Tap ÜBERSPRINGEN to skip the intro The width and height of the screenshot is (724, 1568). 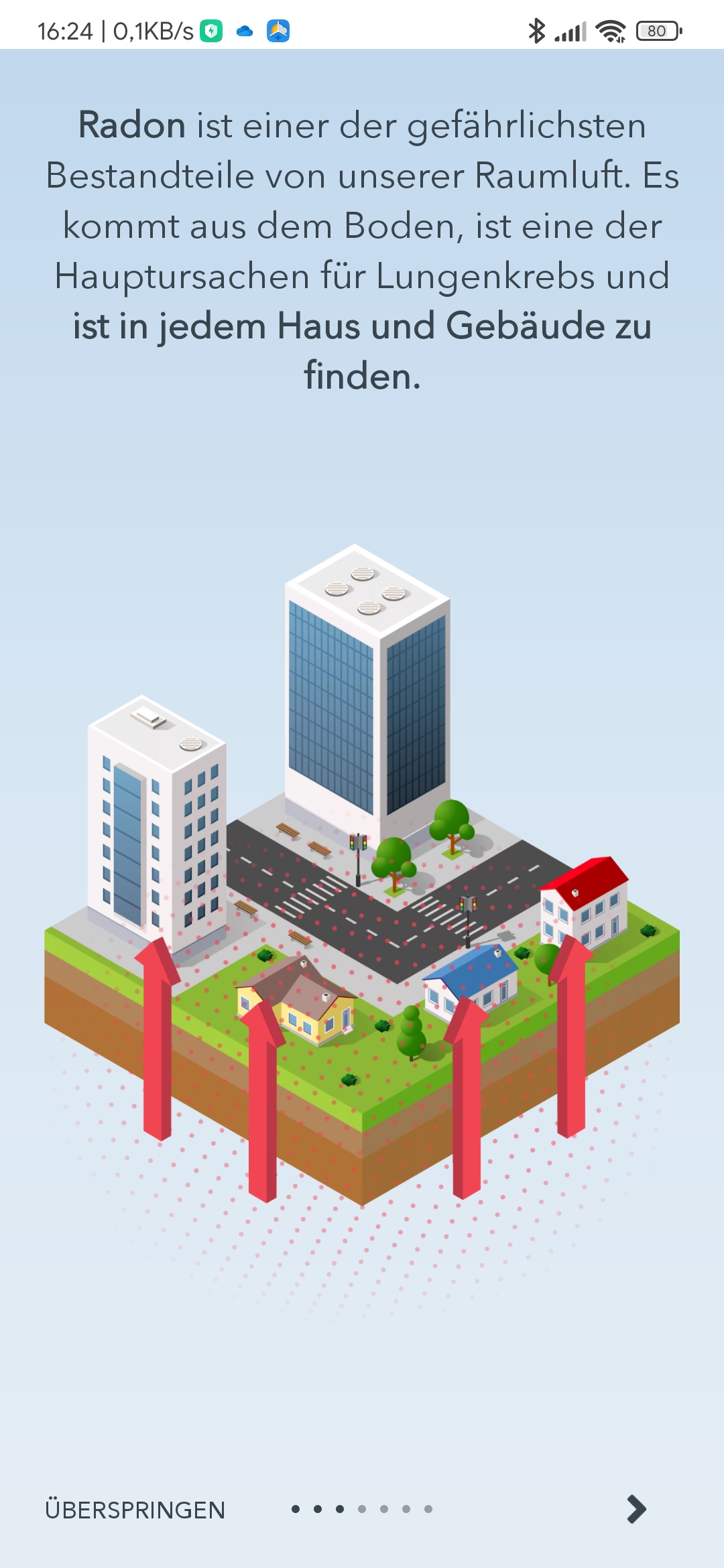click(135, 1510)
